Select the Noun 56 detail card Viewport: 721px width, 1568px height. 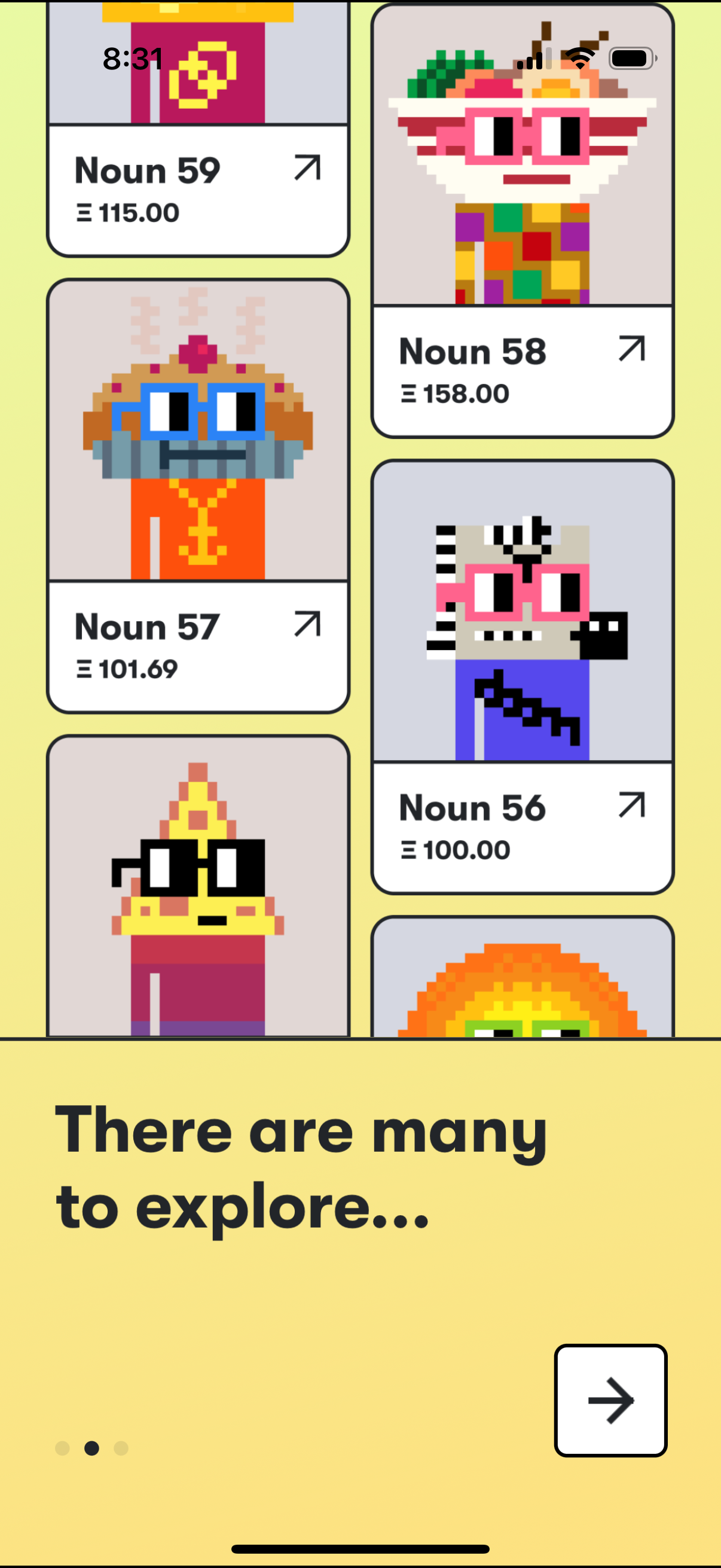point(523,676)
